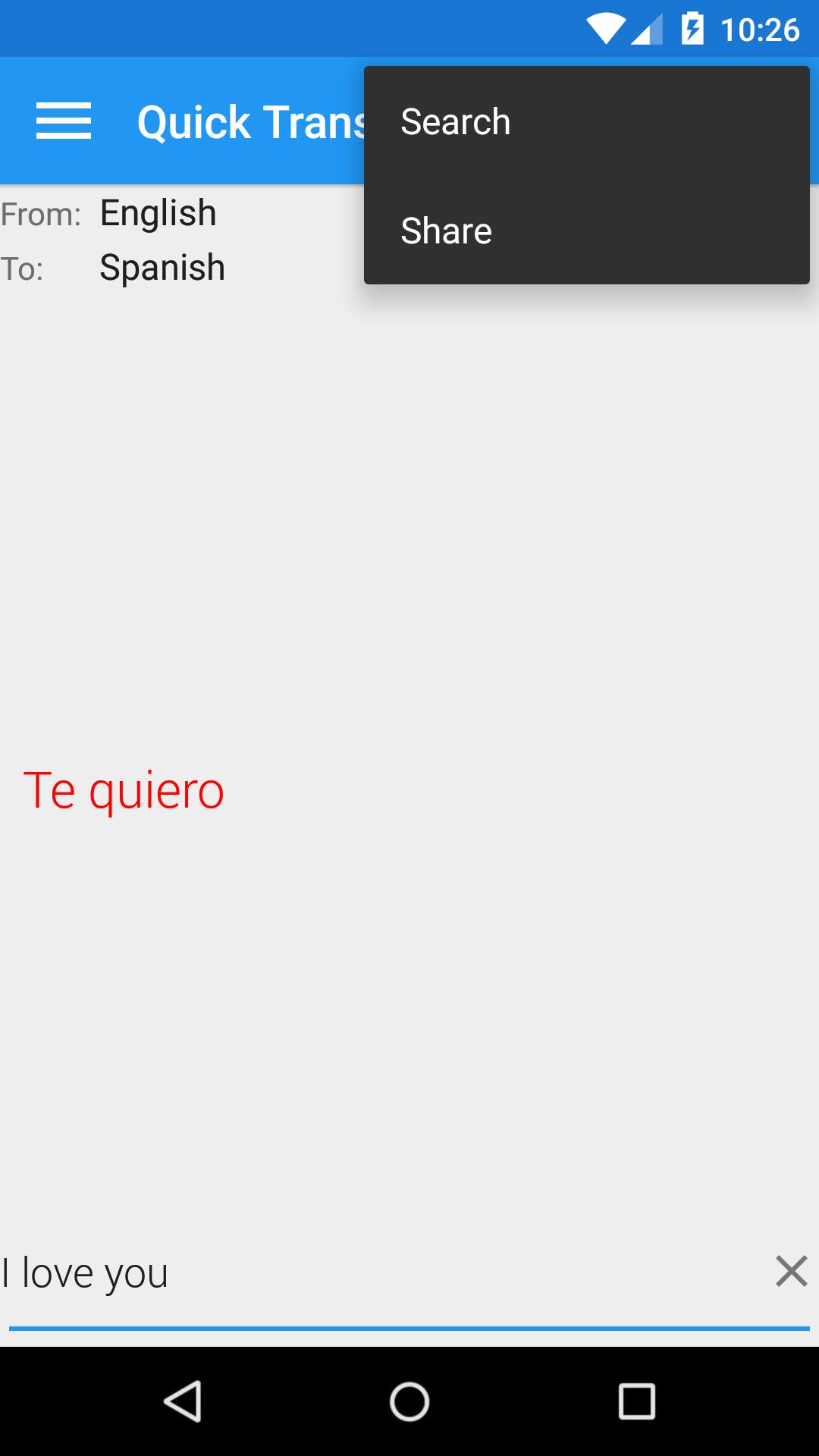This screenshot has width=819, height=1456.
Task: Select Search from the overflow menu
Action: pos(585,122)
